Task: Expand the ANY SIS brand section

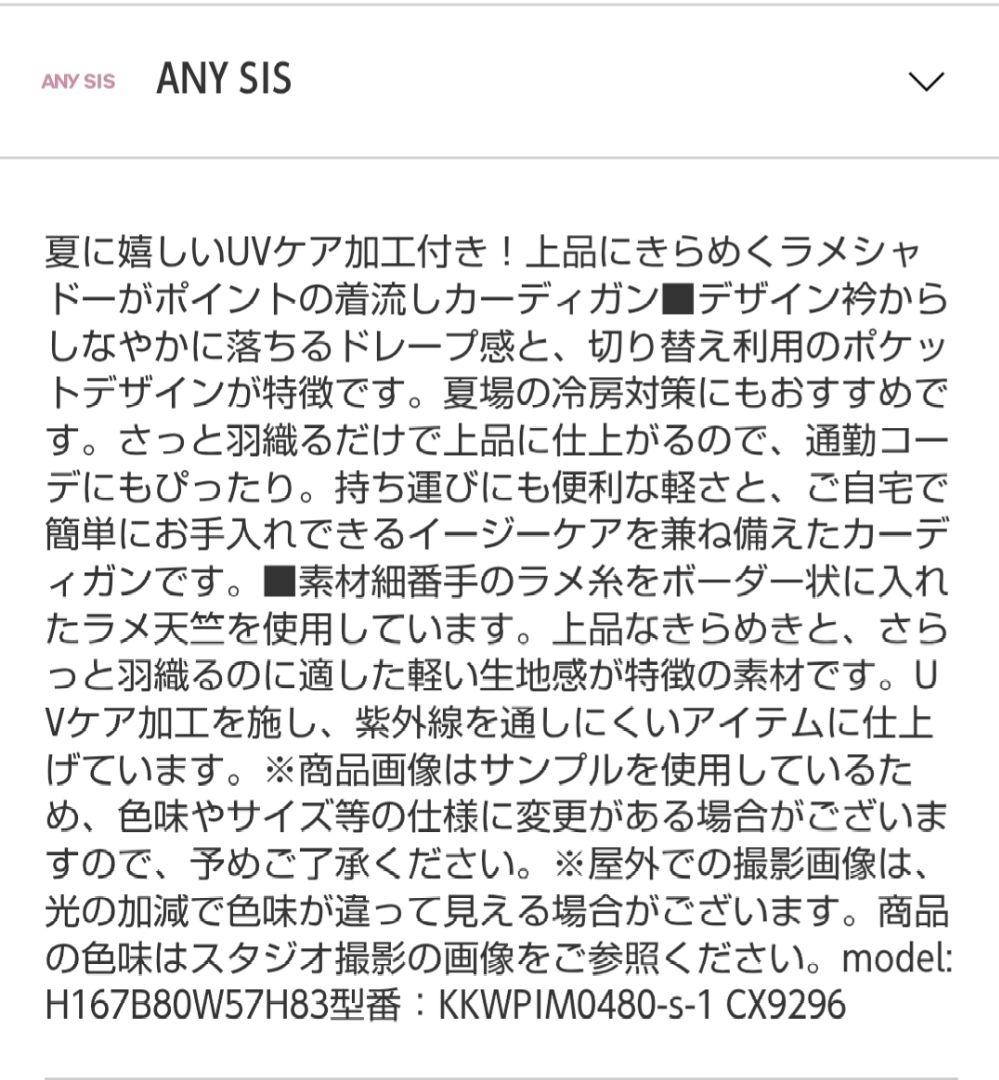Action: point(925,81)
